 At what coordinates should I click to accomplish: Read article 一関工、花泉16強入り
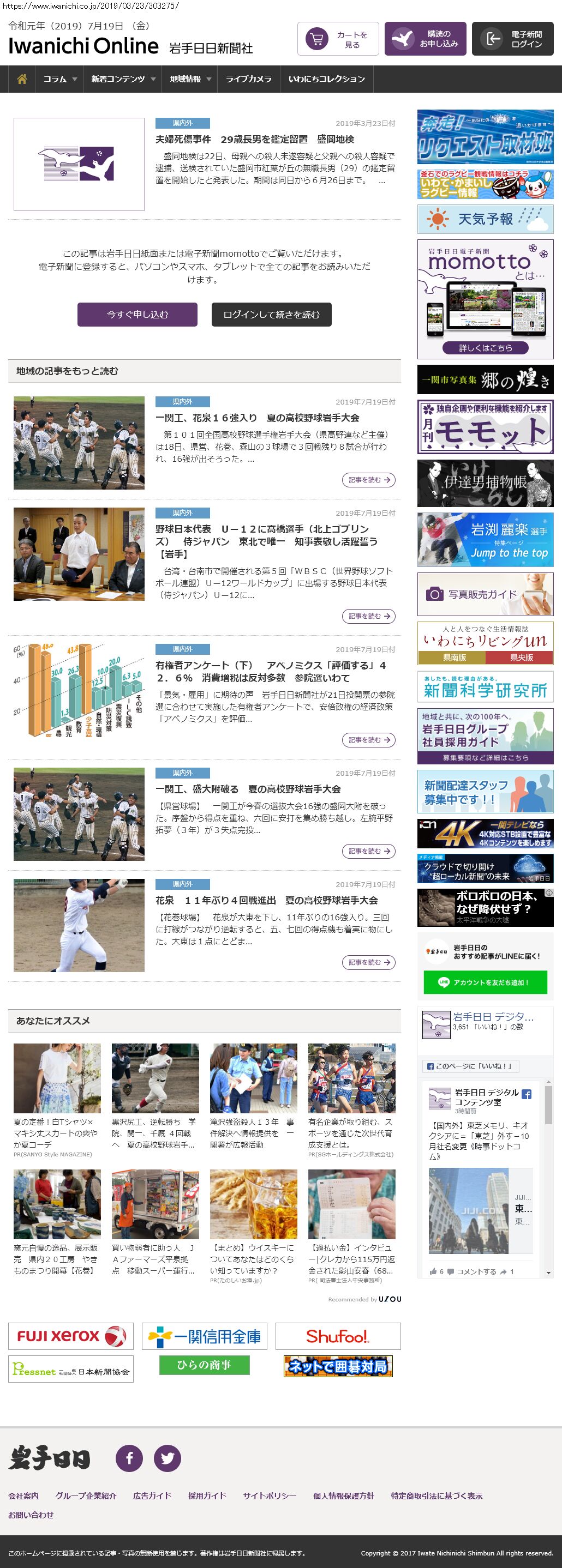point(257,418)
